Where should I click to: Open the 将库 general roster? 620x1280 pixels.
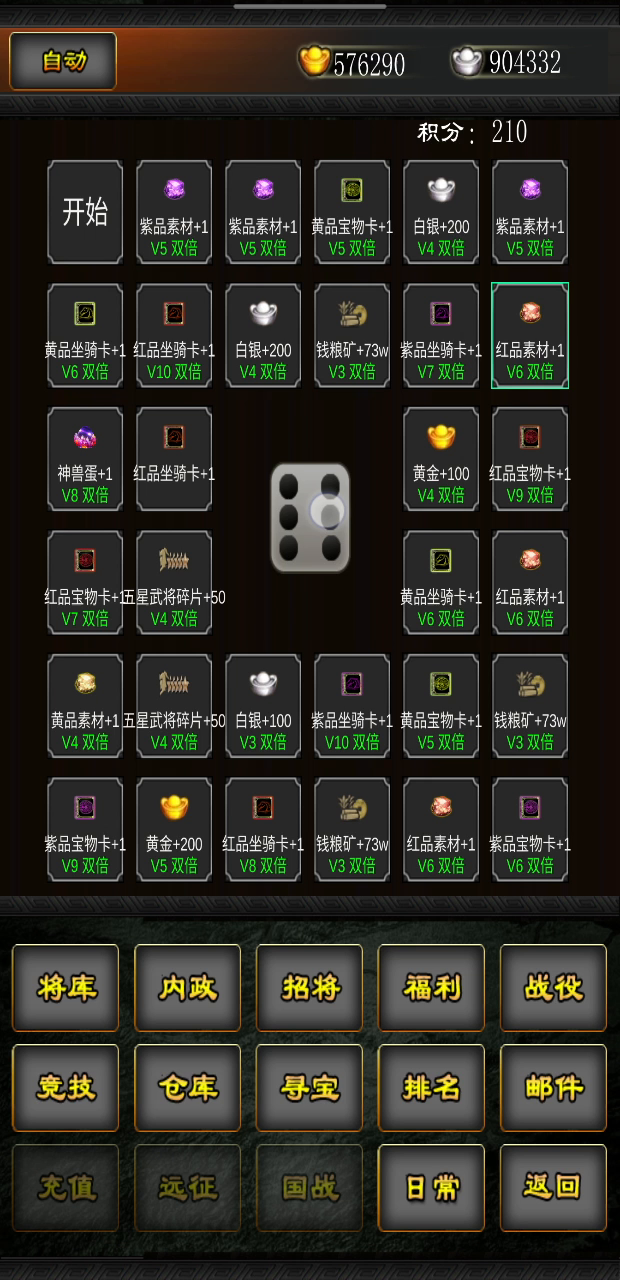coord(66,988)
